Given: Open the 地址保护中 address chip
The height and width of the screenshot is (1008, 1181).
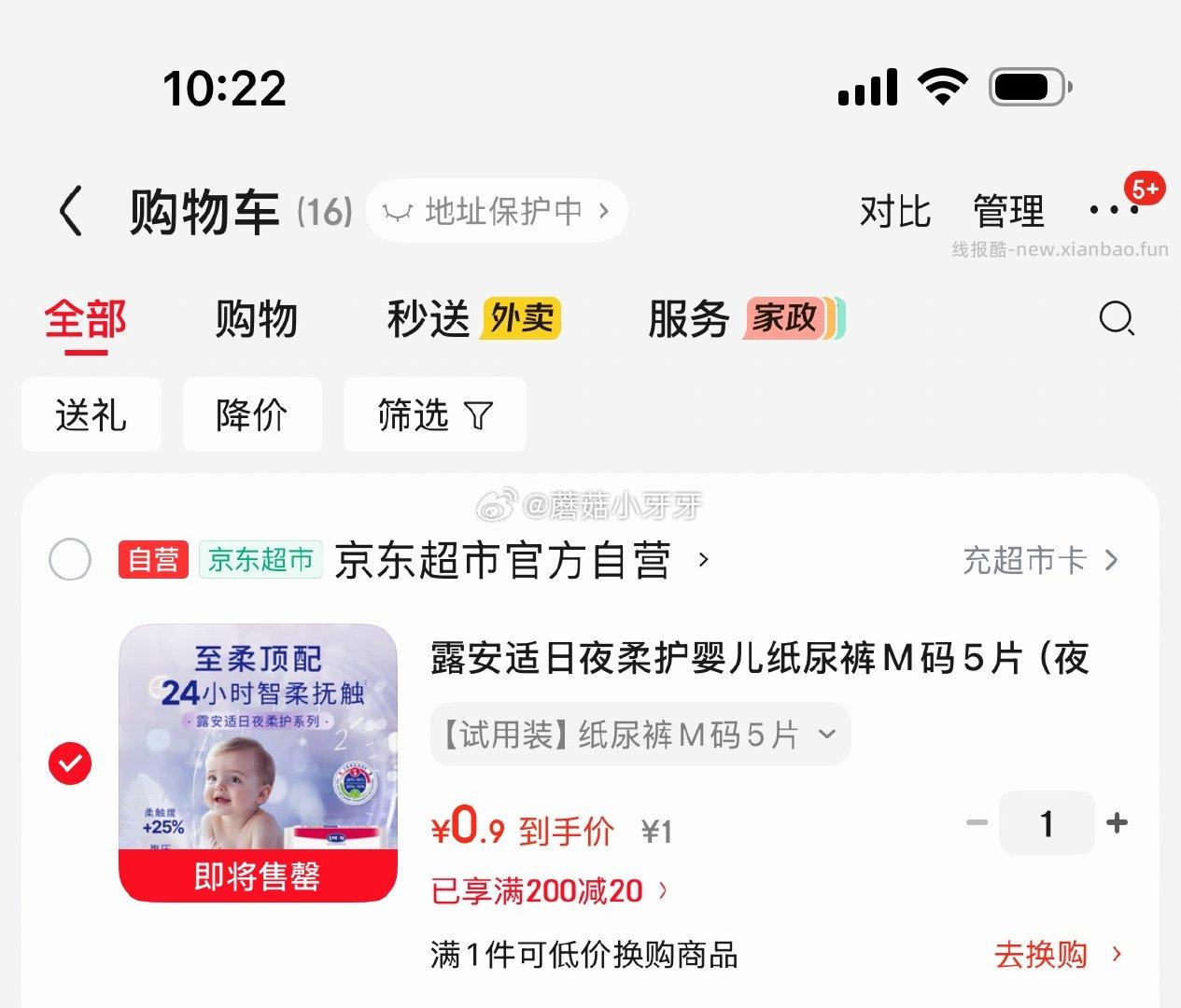Looking at the screenshot, I should (x=497, y=211).
